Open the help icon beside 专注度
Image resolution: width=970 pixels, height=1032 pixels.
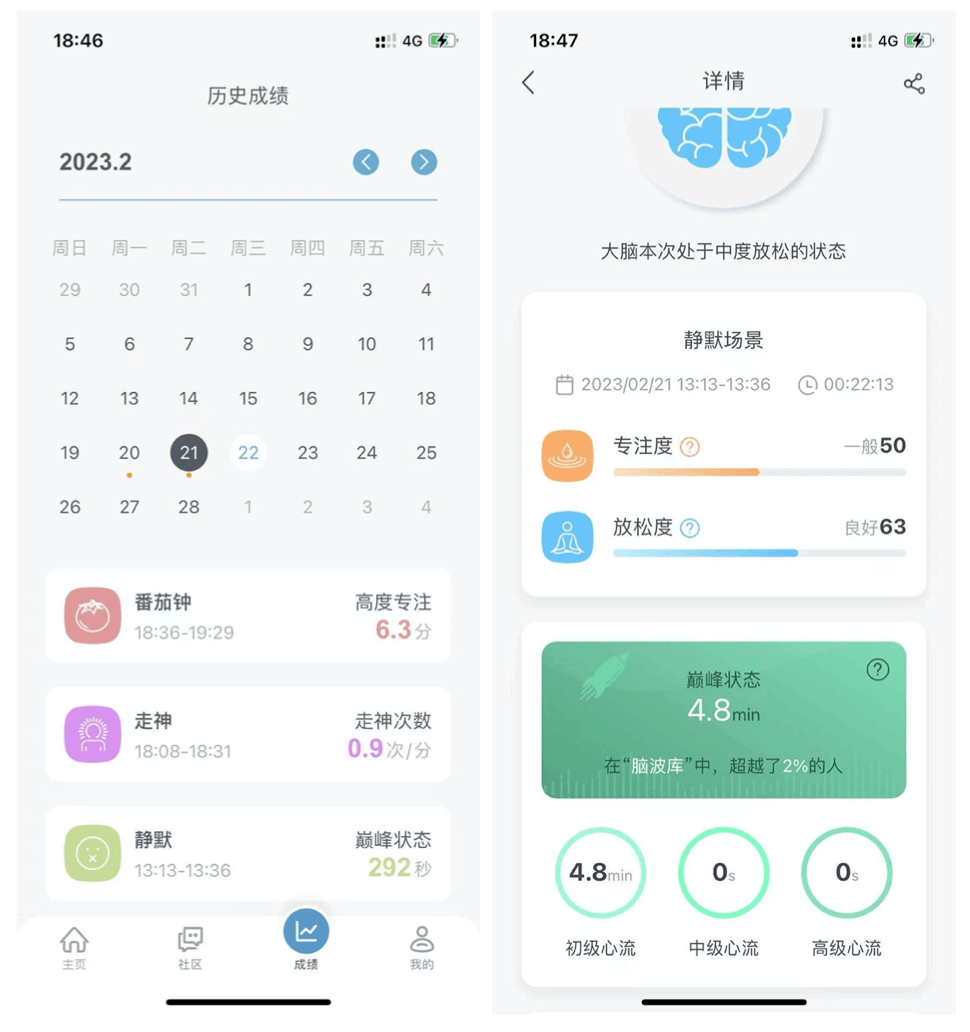click(x=690, y=447)
